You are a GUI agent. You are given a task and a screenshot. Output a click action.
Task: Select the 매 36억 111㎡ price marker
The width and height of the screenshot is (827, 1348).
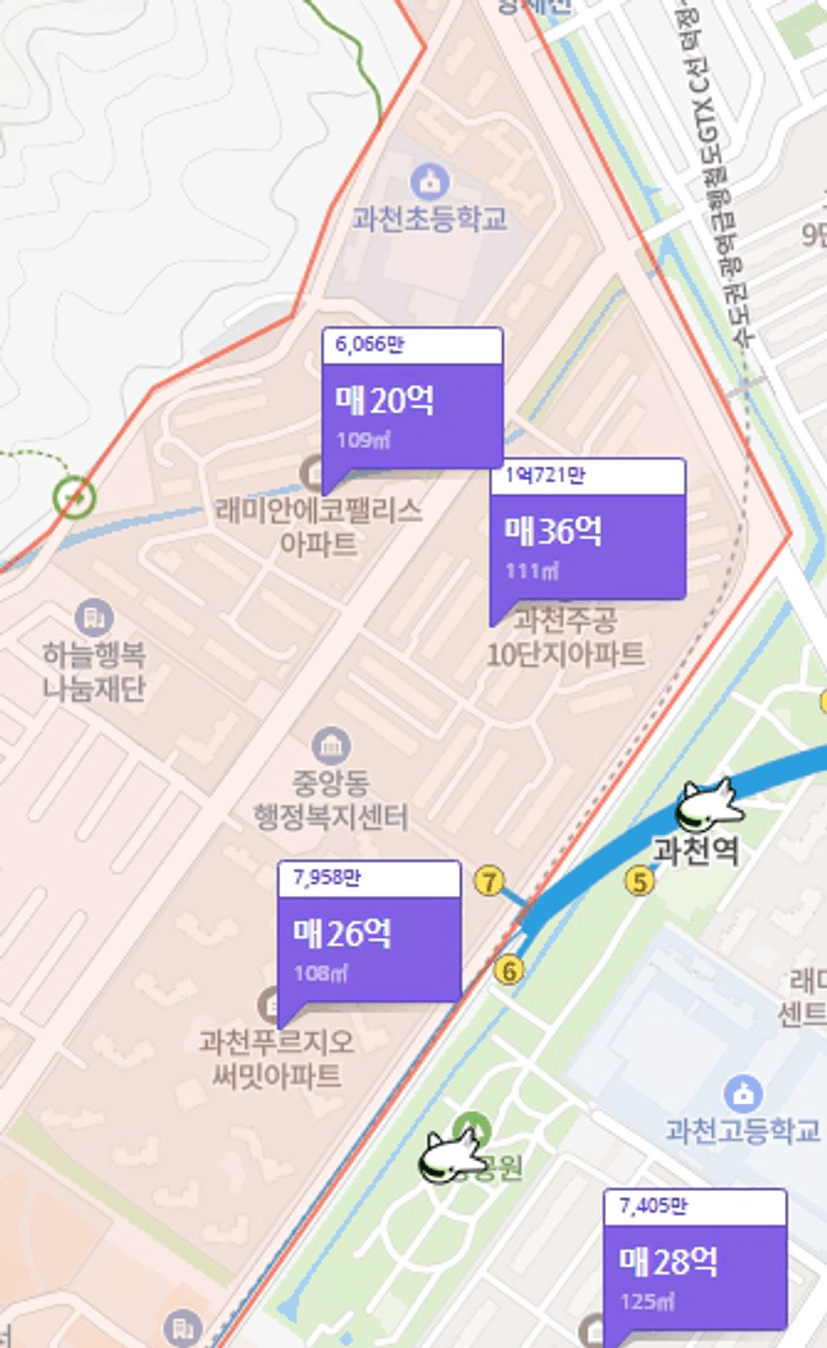(587, 529)
